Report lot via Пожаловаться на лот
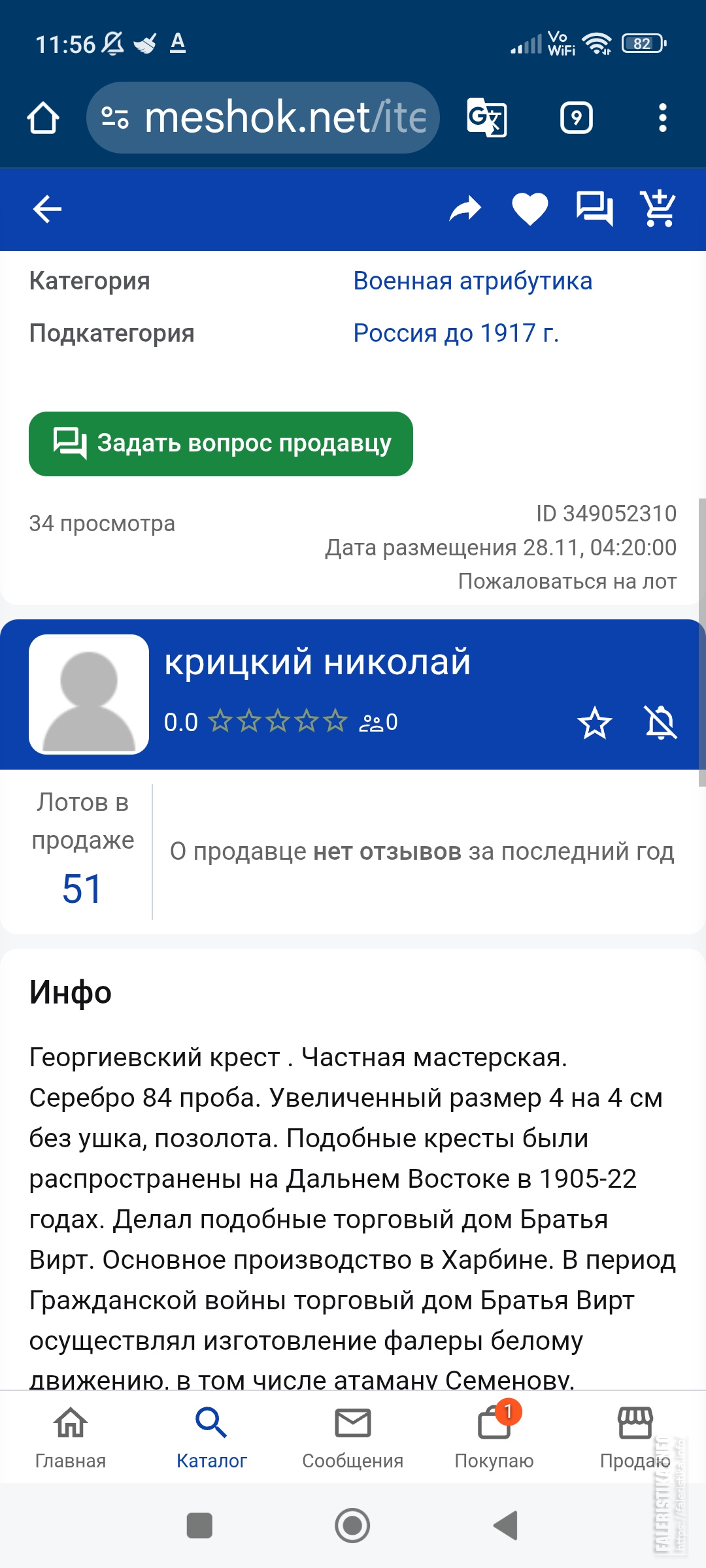 pos(567,581)
